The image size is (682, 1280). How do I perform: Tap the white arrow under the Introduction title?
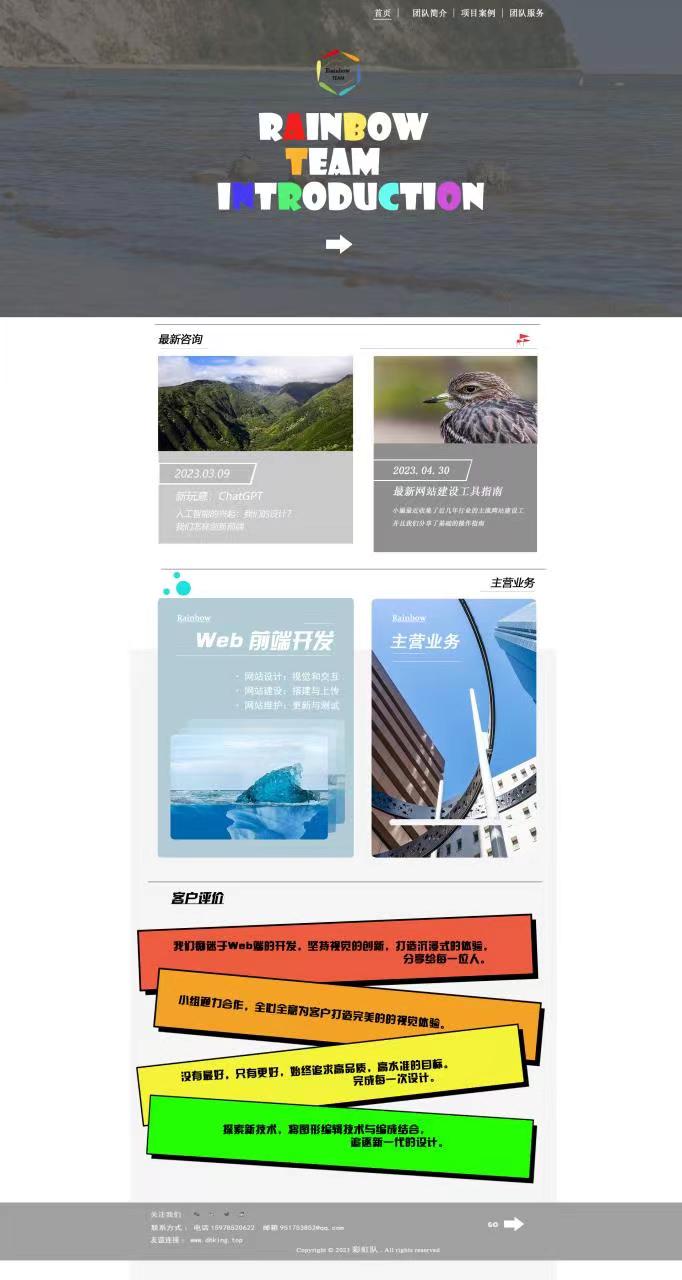(339, 244)
